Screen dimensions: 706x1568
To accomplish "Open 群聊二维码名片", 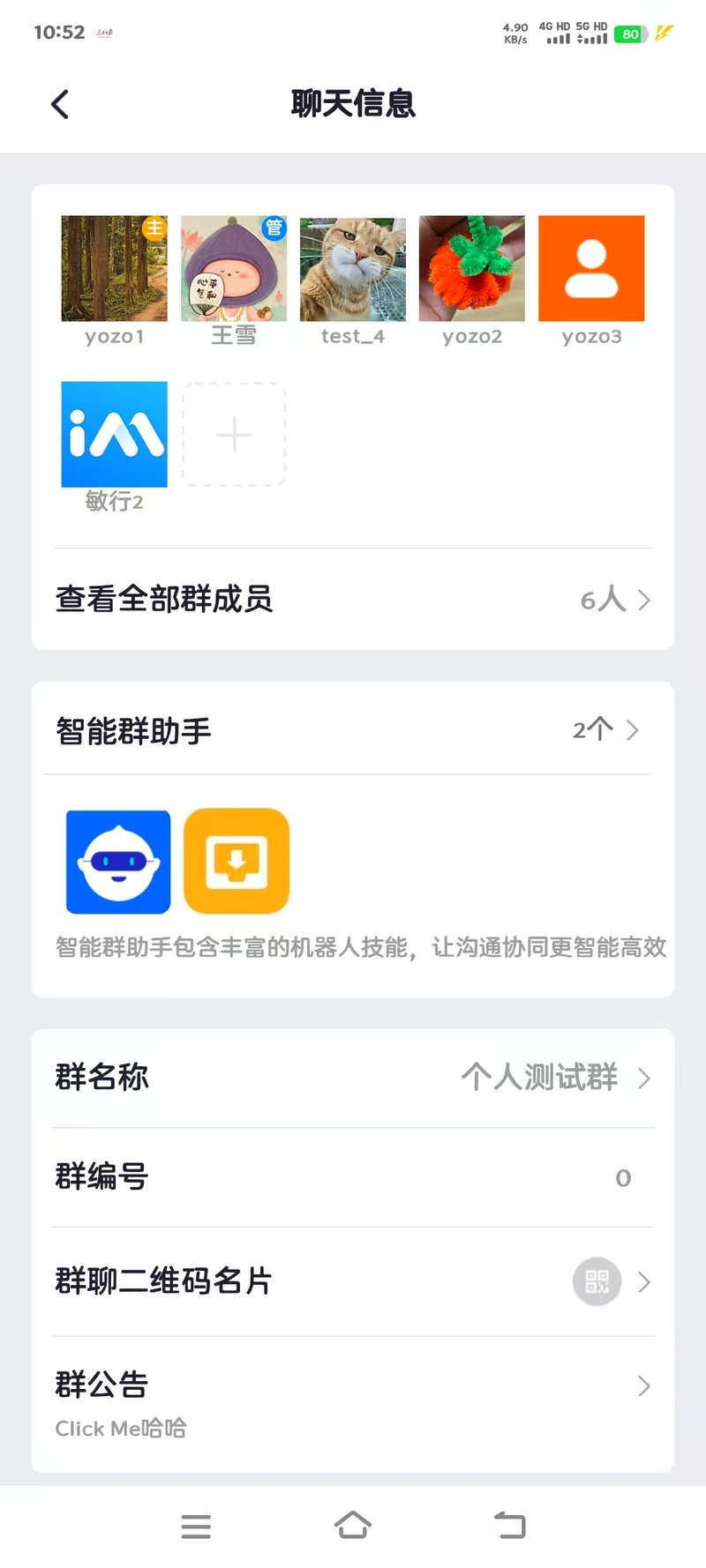I will click(x=353, y=1281).
